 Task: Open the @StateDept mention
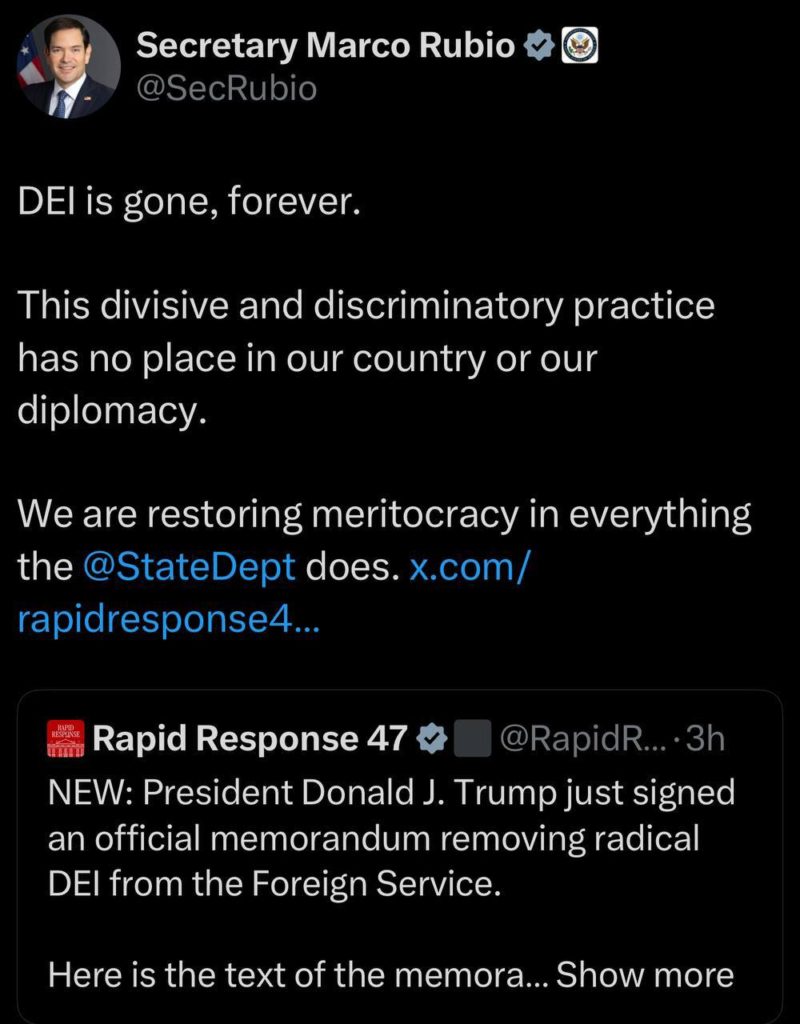tap(190, 567)
